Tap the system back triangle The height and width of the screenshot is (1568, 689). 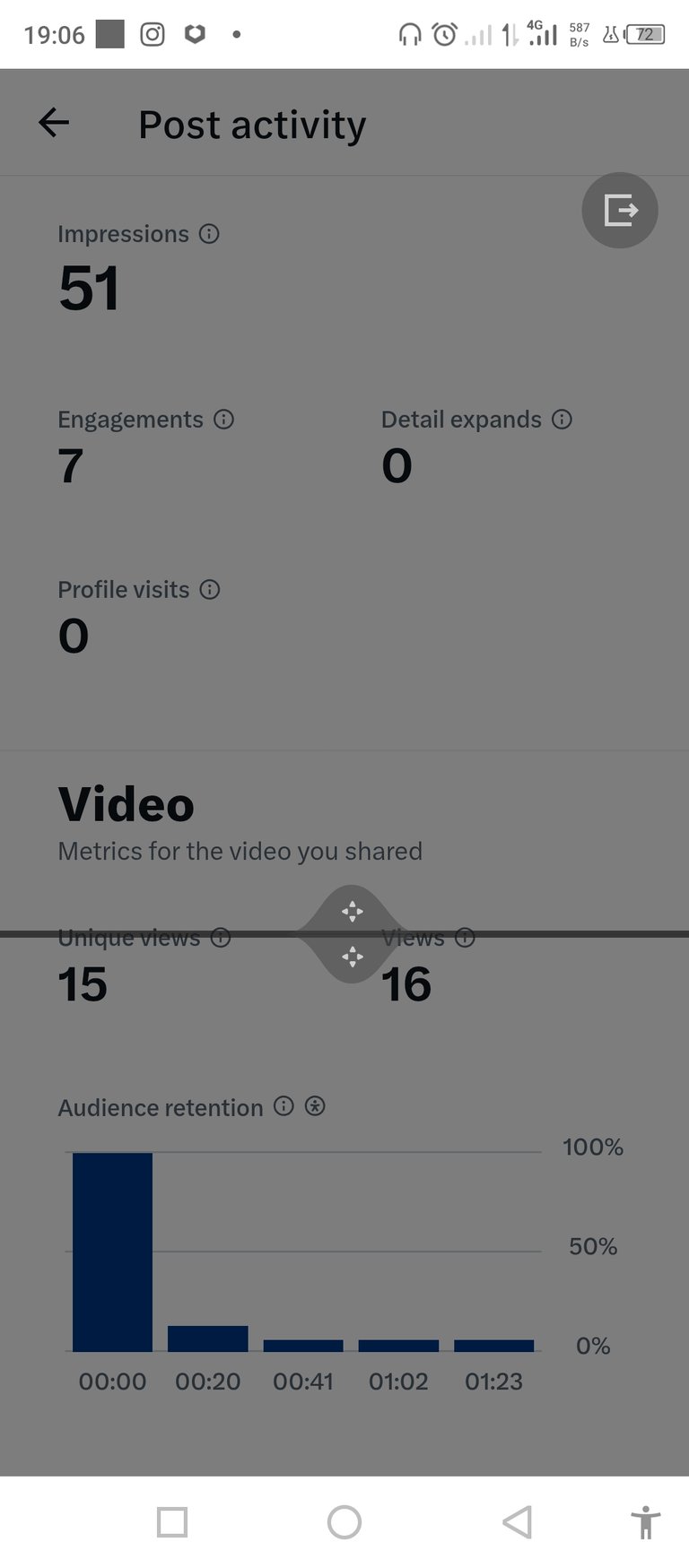518,1521
